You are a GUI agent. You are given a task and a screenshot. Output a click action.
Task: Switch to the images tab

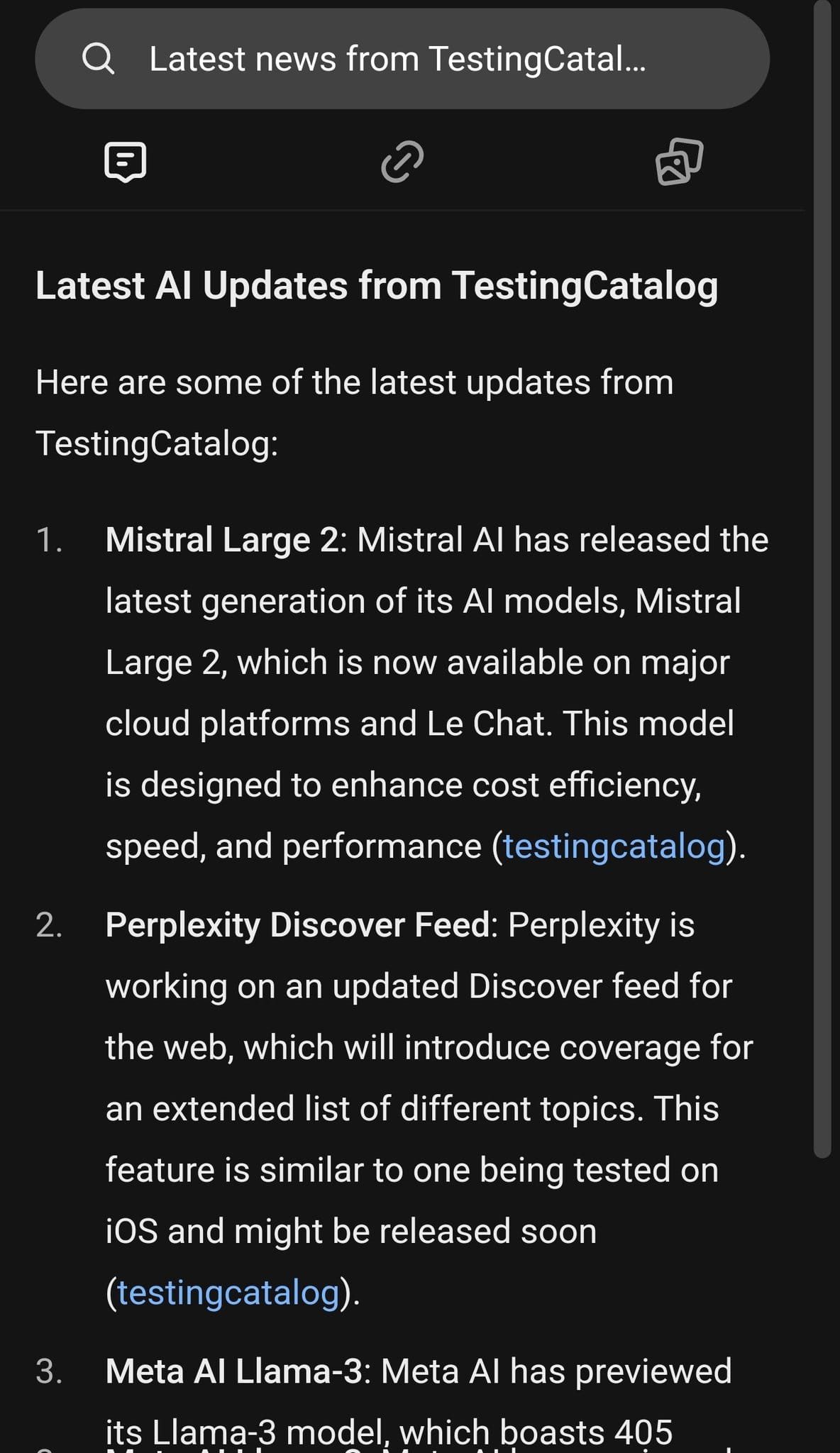(679, 161)
